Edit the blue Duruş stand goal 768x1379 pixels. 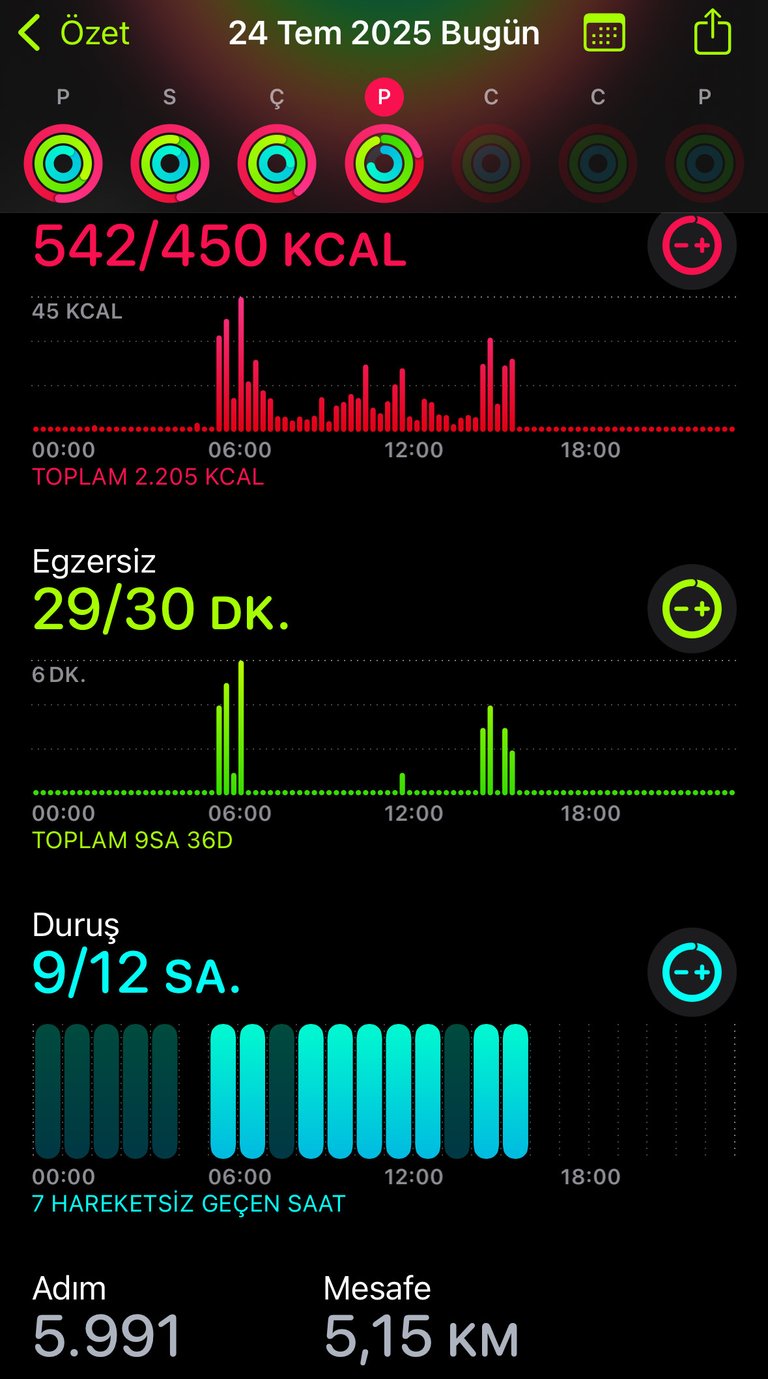tap(692, 972)
